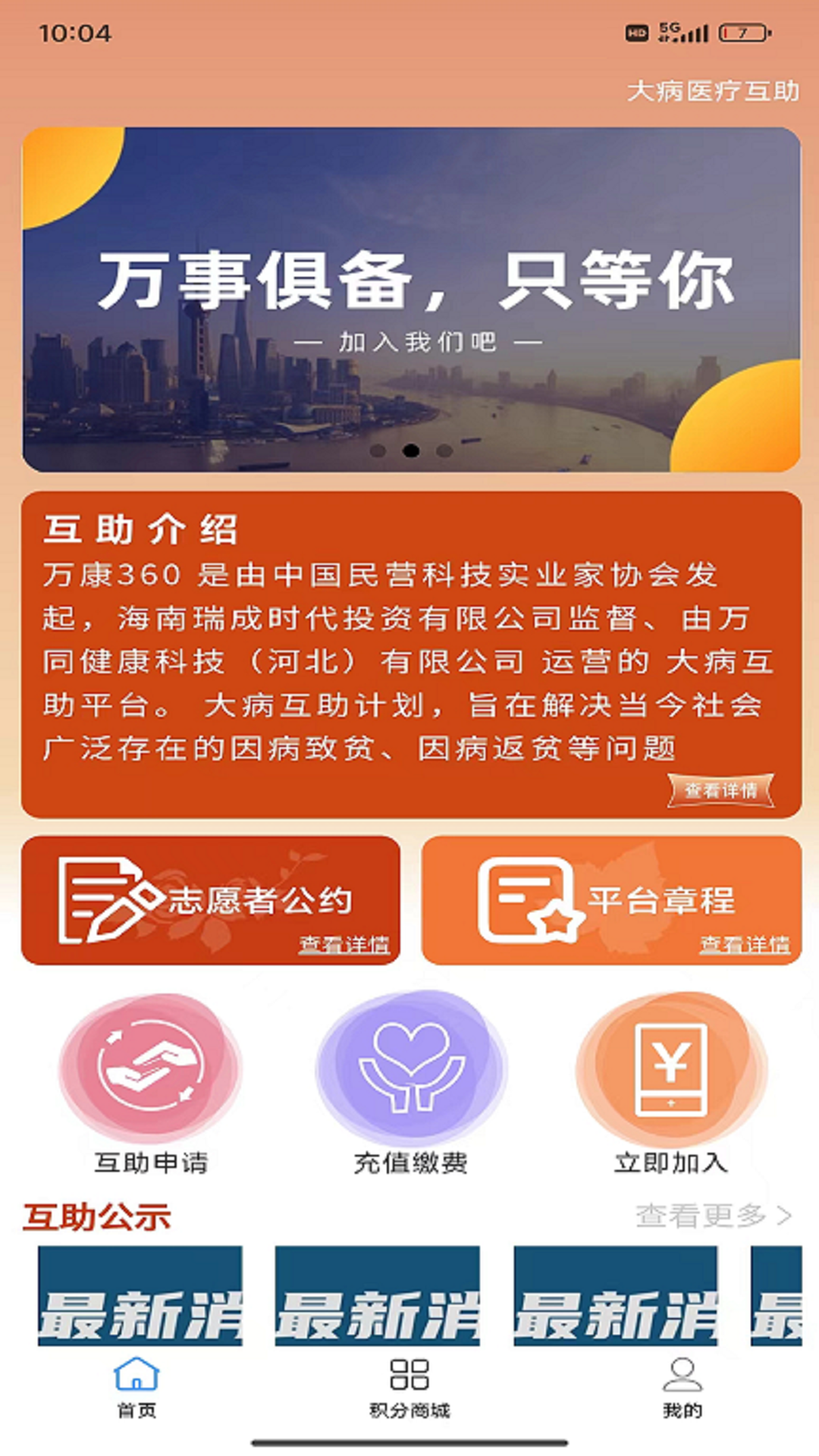Open 查看详情 under 志愿者公约 card

[345, 944]
